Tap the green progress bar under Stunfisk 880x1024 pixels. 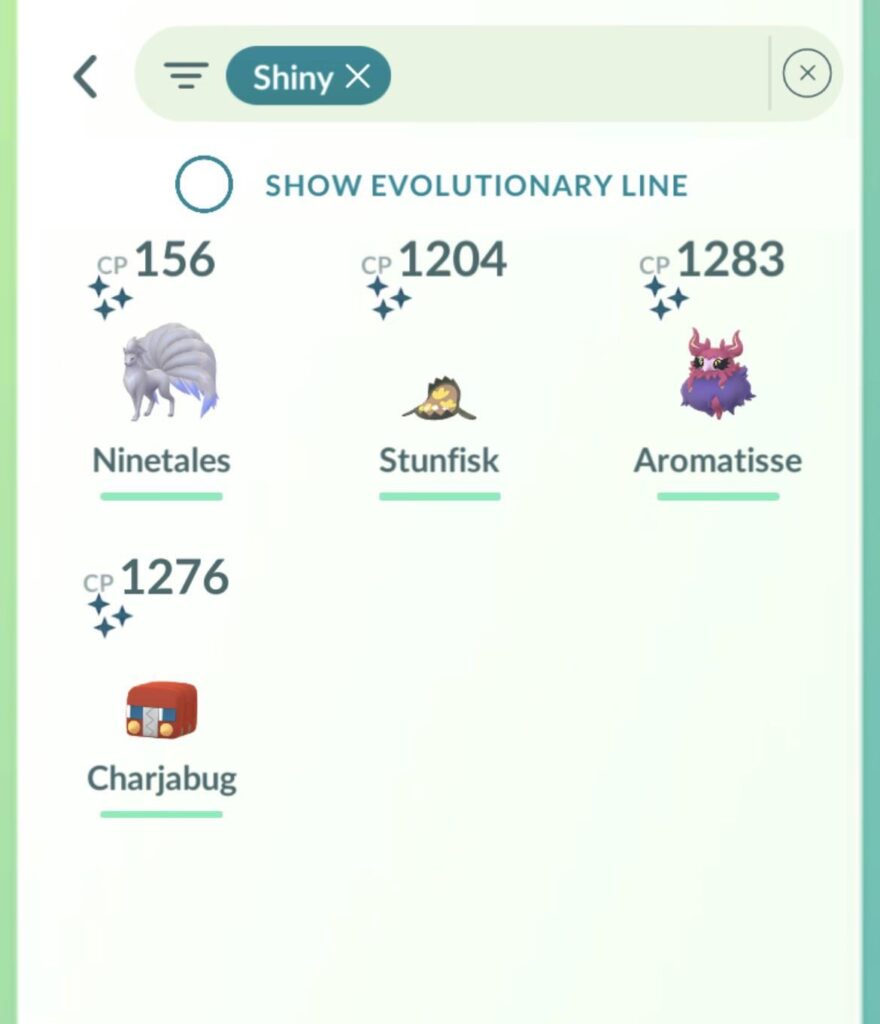(440, 494)
